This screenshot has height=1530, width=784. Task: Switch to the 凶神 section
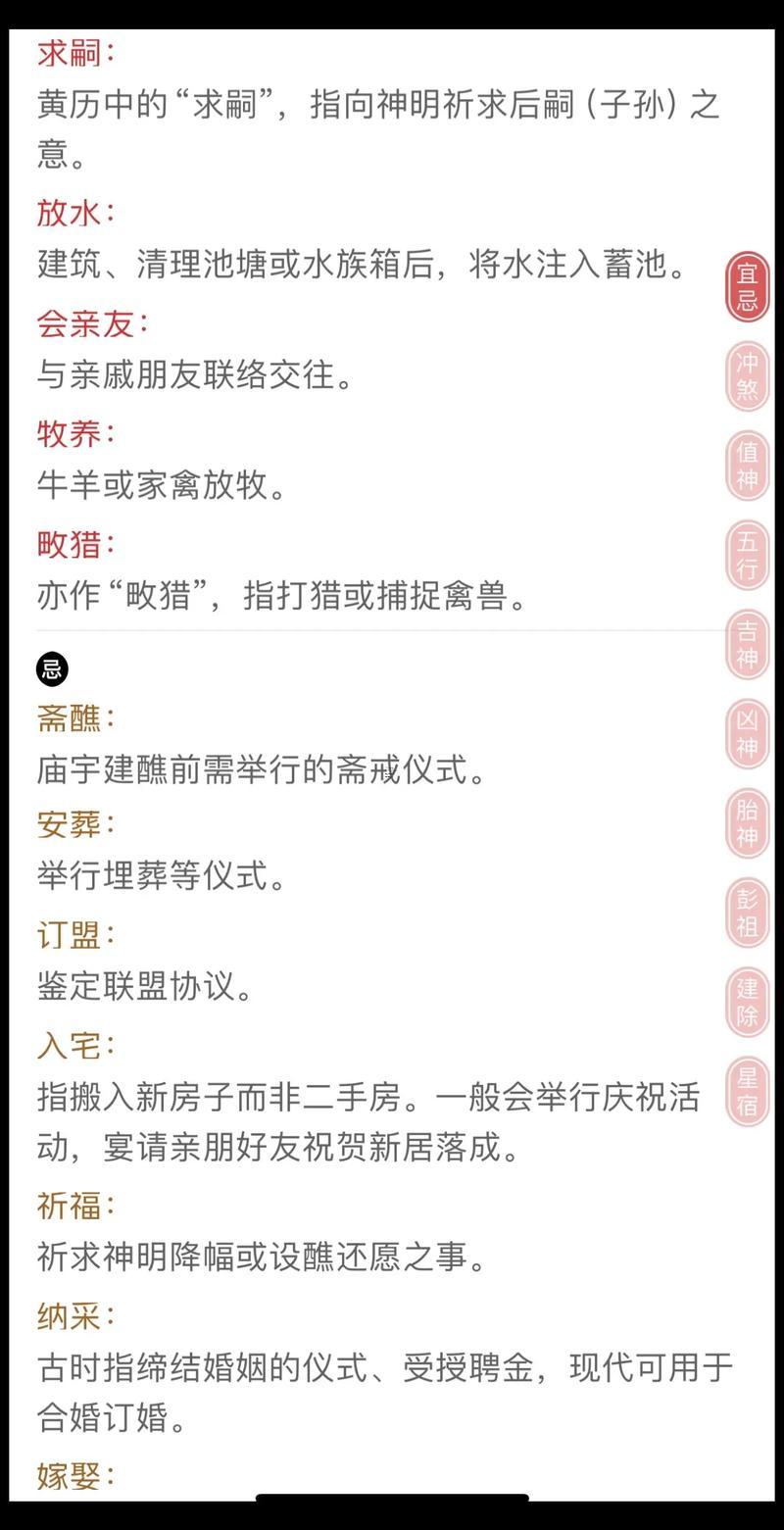point(747,734)
